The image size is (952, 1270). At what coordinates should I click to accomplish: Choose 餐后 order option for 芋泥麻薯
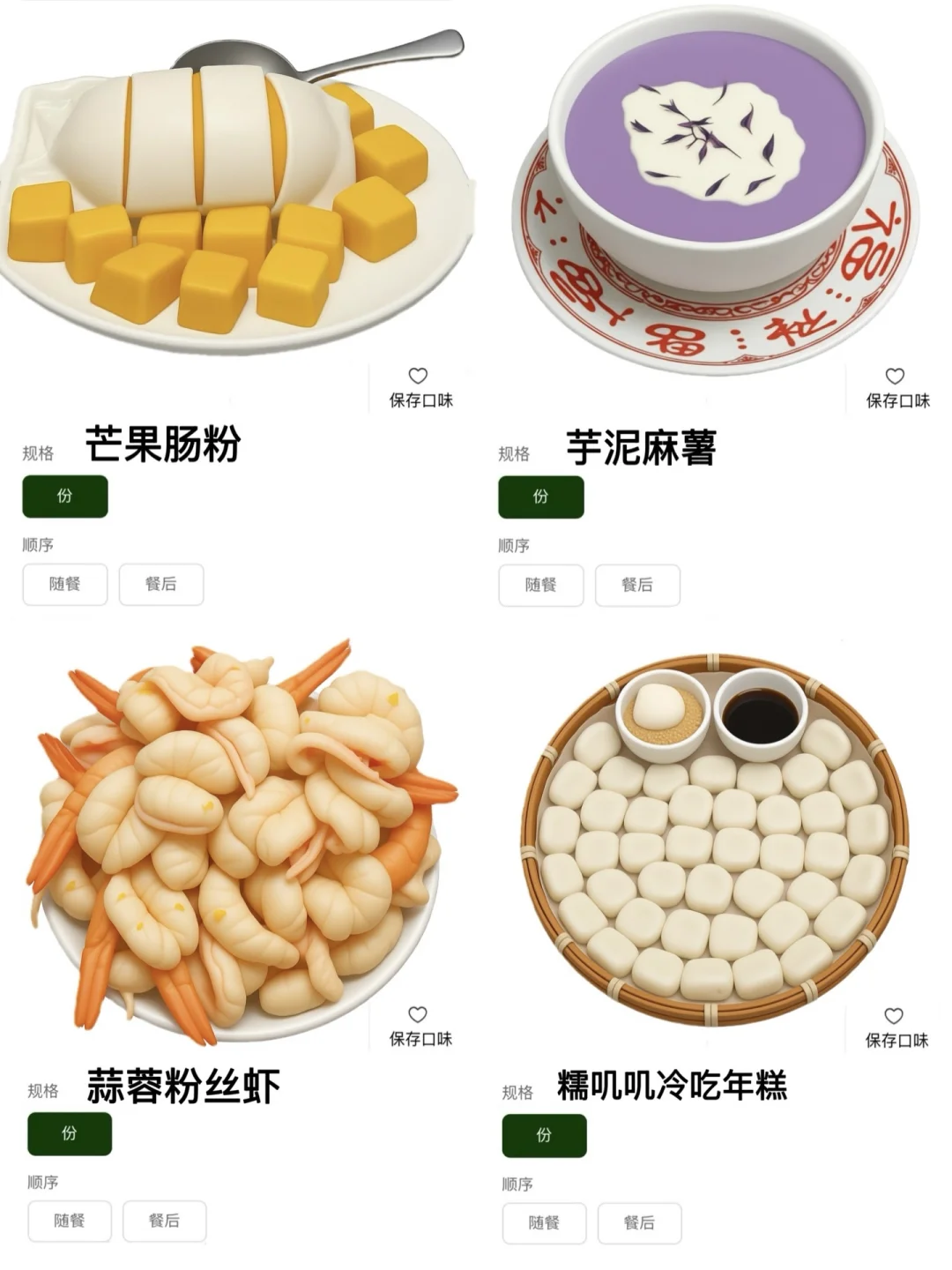pos(637,584)
